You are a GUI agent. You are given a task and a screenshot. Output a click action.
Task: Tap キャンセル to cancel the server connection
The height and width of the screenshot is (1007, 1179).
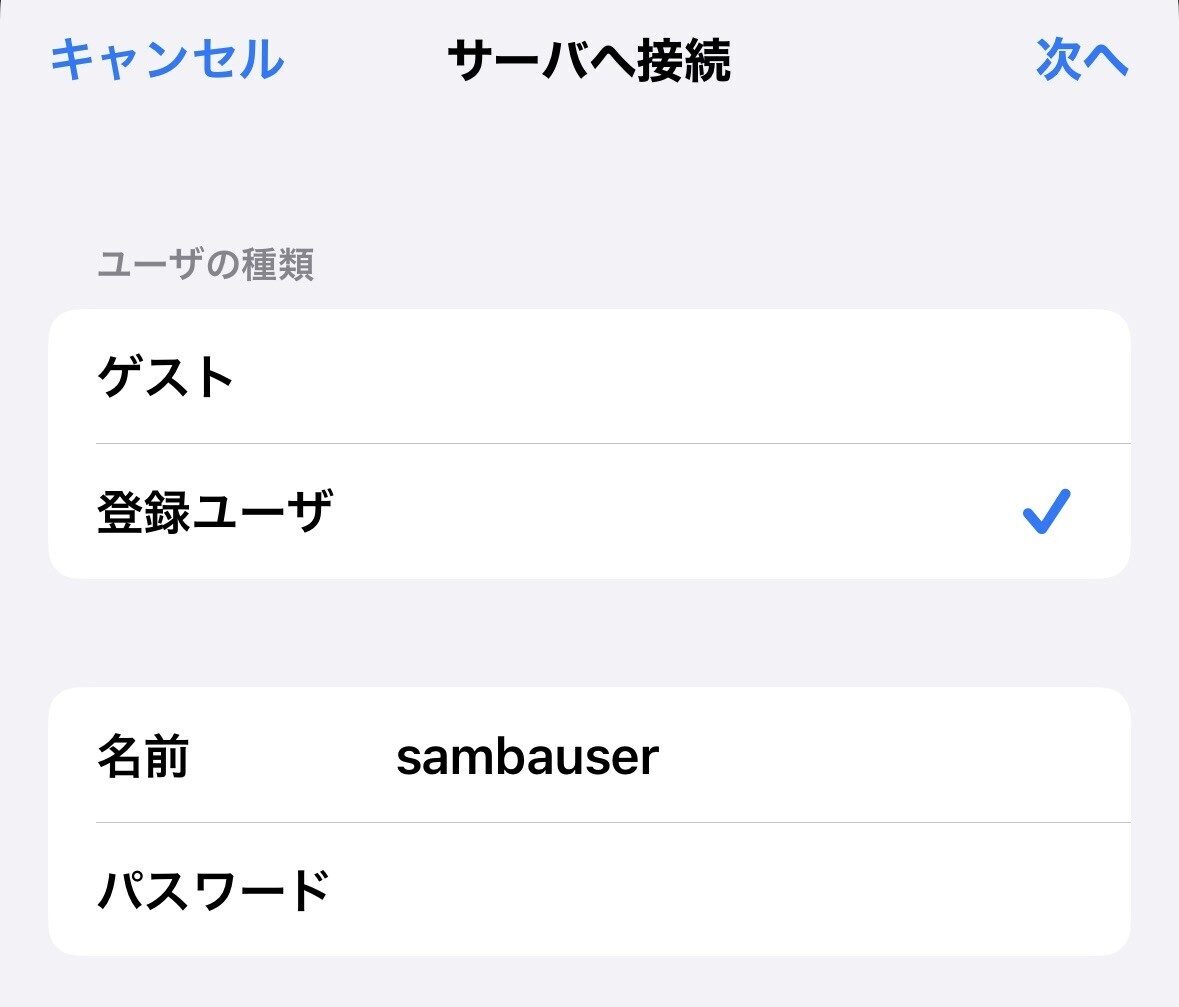tap(167, 60)
